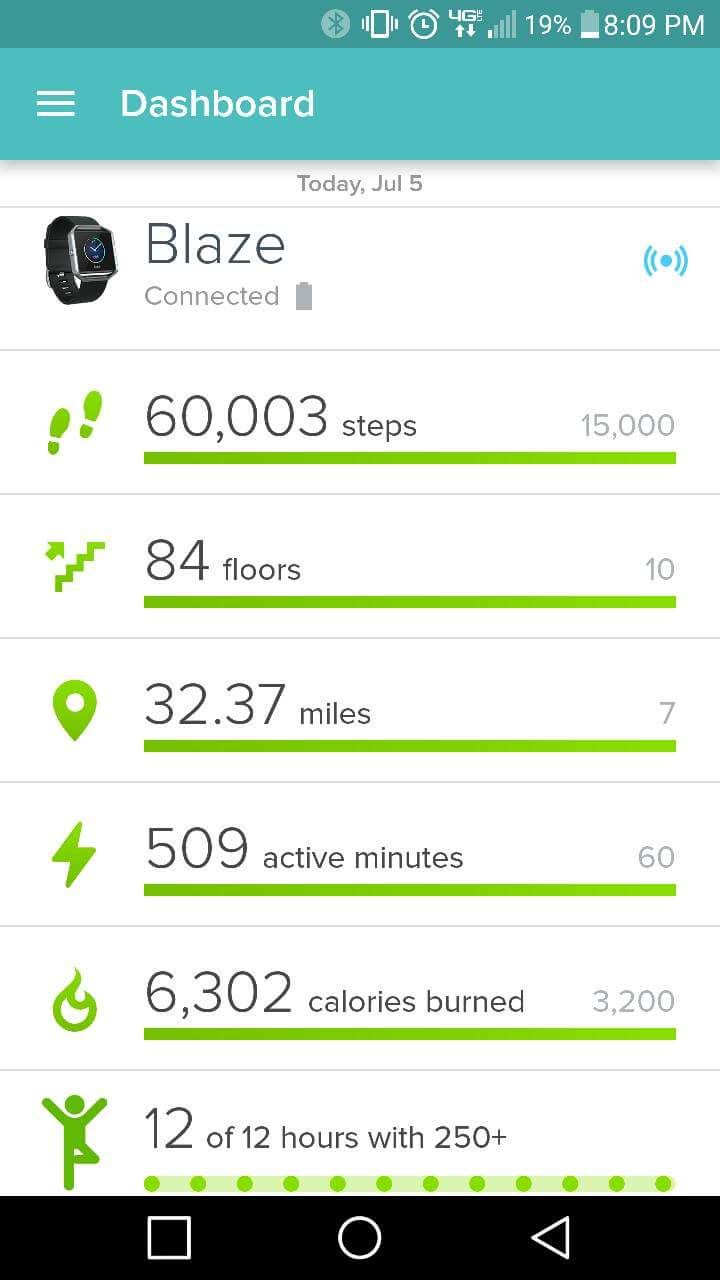Image resolution: width=720 pixels, height=1280 pixels.
Task: Open the hamburger navigation menu
Action: pos(56,104)
